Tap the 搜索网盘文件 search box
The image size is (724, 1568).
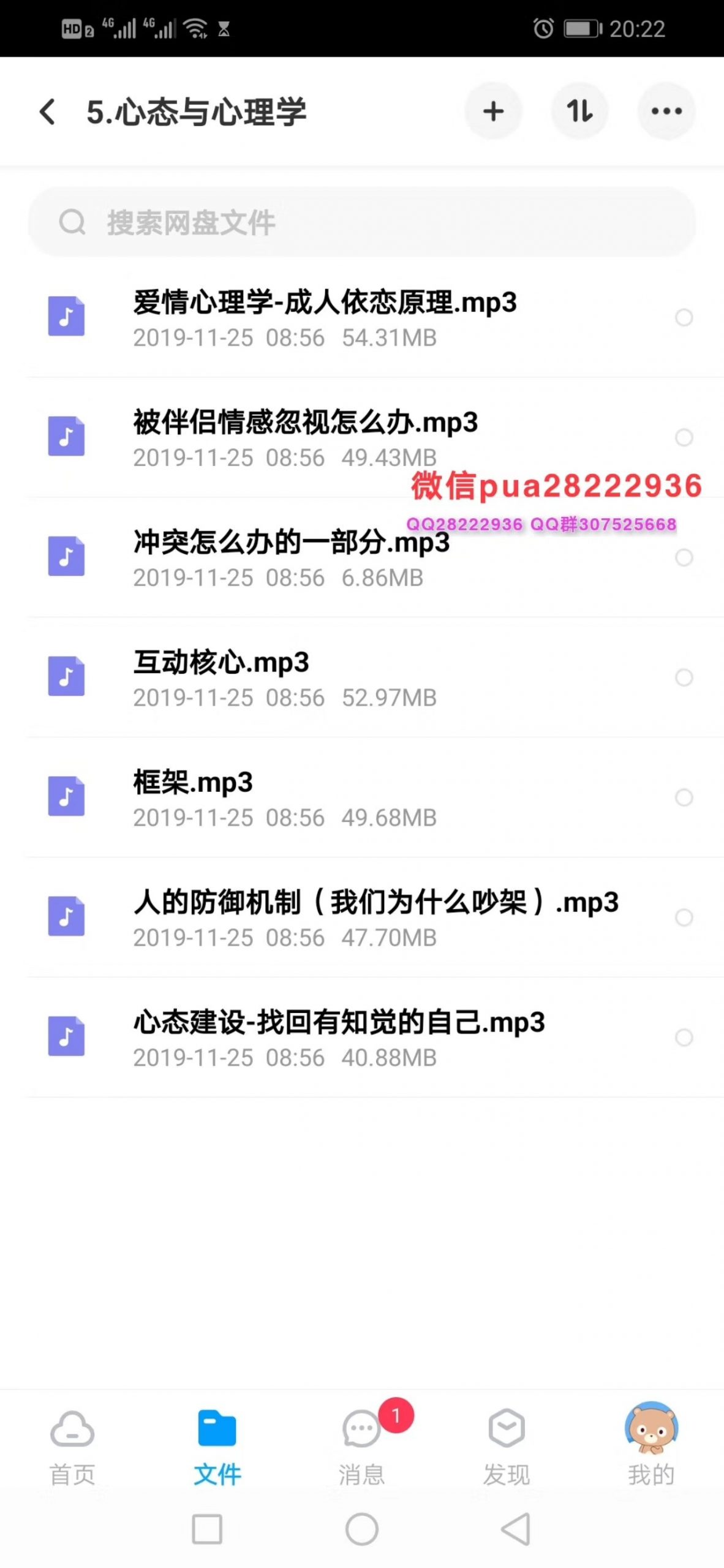point(361,222)
